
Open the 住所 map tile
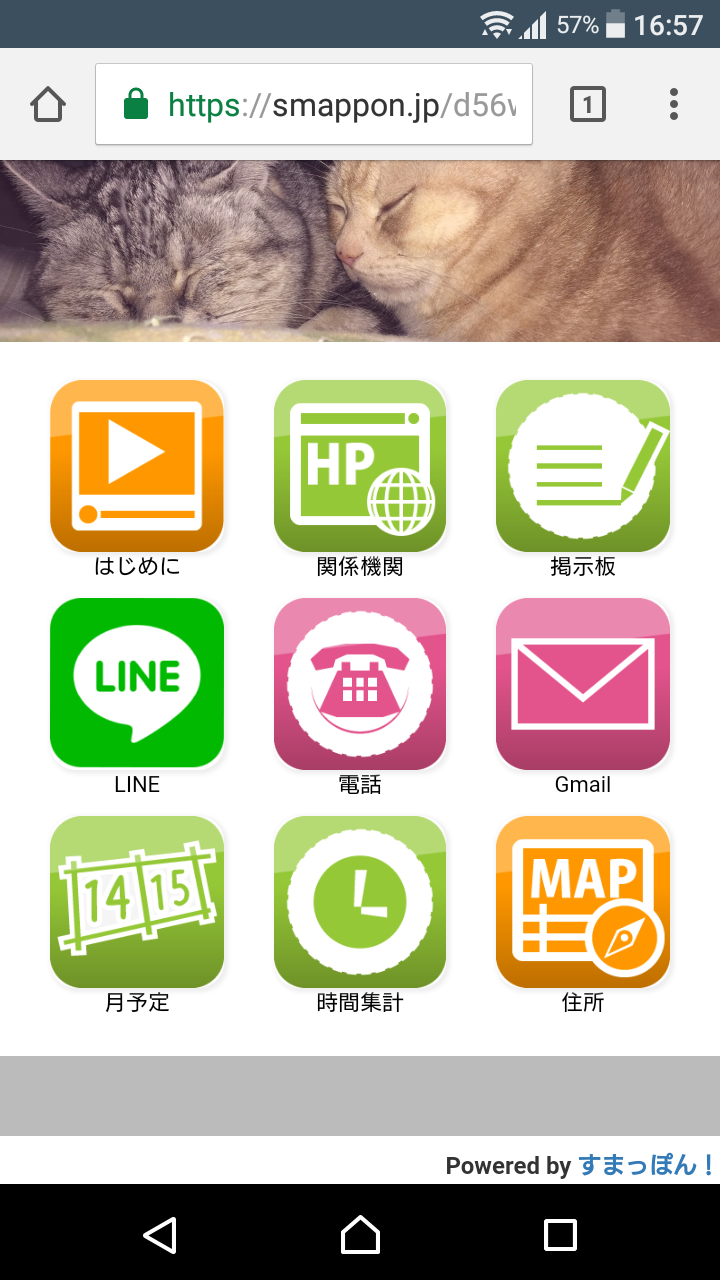583,902
